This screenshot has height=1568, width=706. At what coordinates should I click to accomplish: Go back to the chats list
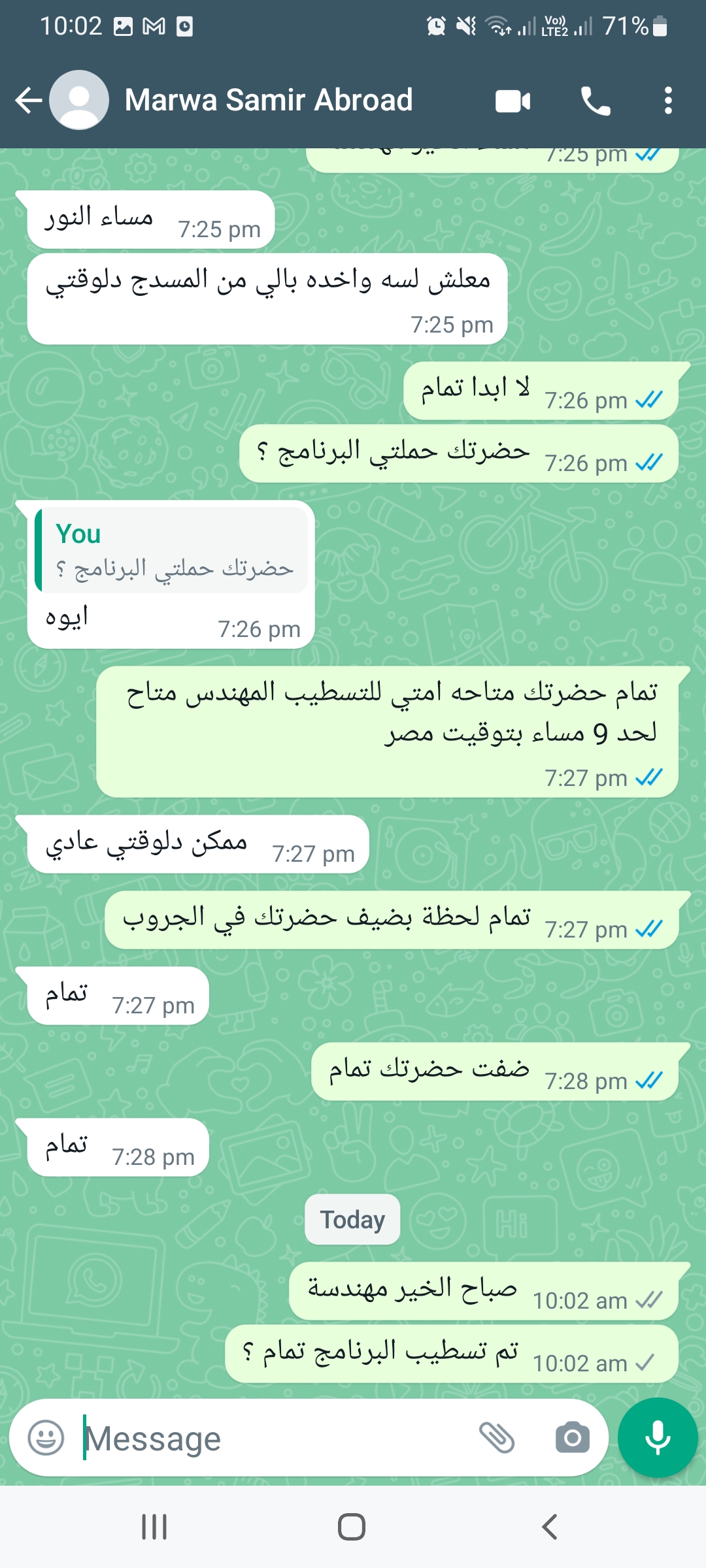[x=29, y=101]
